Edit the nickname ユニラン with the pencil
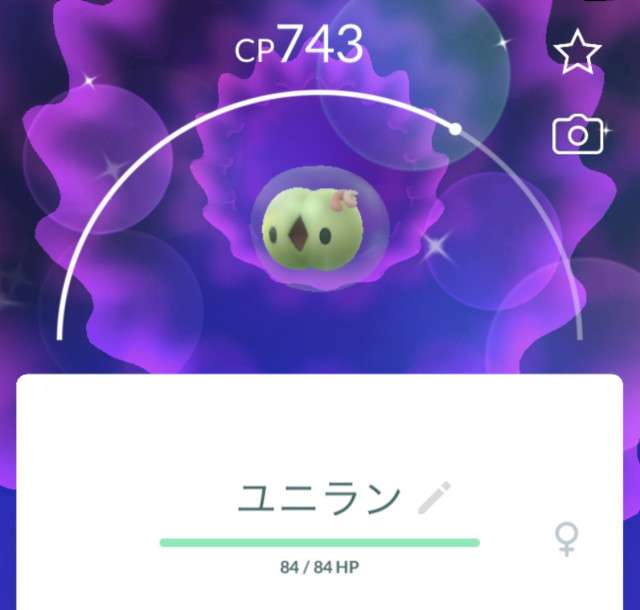640x610 pixels. (x=433, y=497)
